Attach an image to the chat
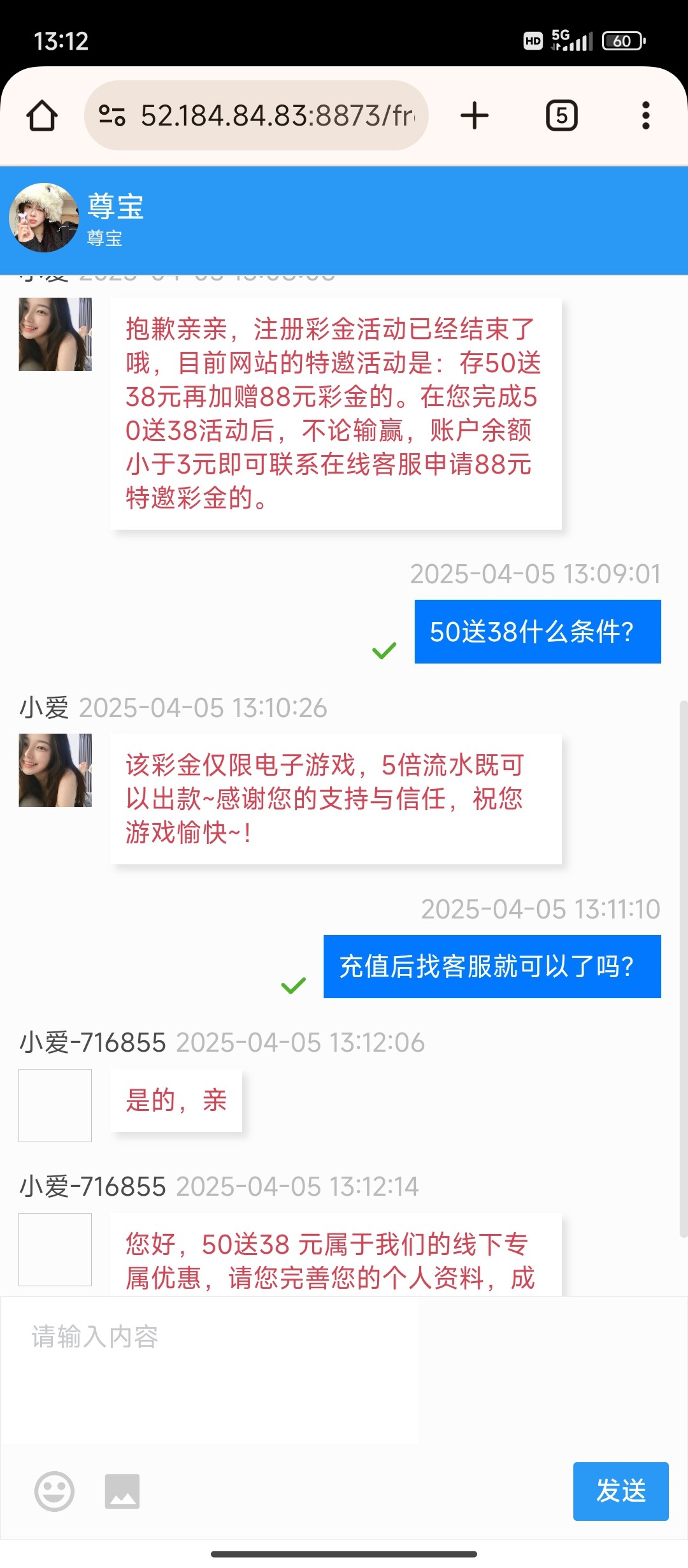Viewport: 688px width, 1568px height. 122,1491
